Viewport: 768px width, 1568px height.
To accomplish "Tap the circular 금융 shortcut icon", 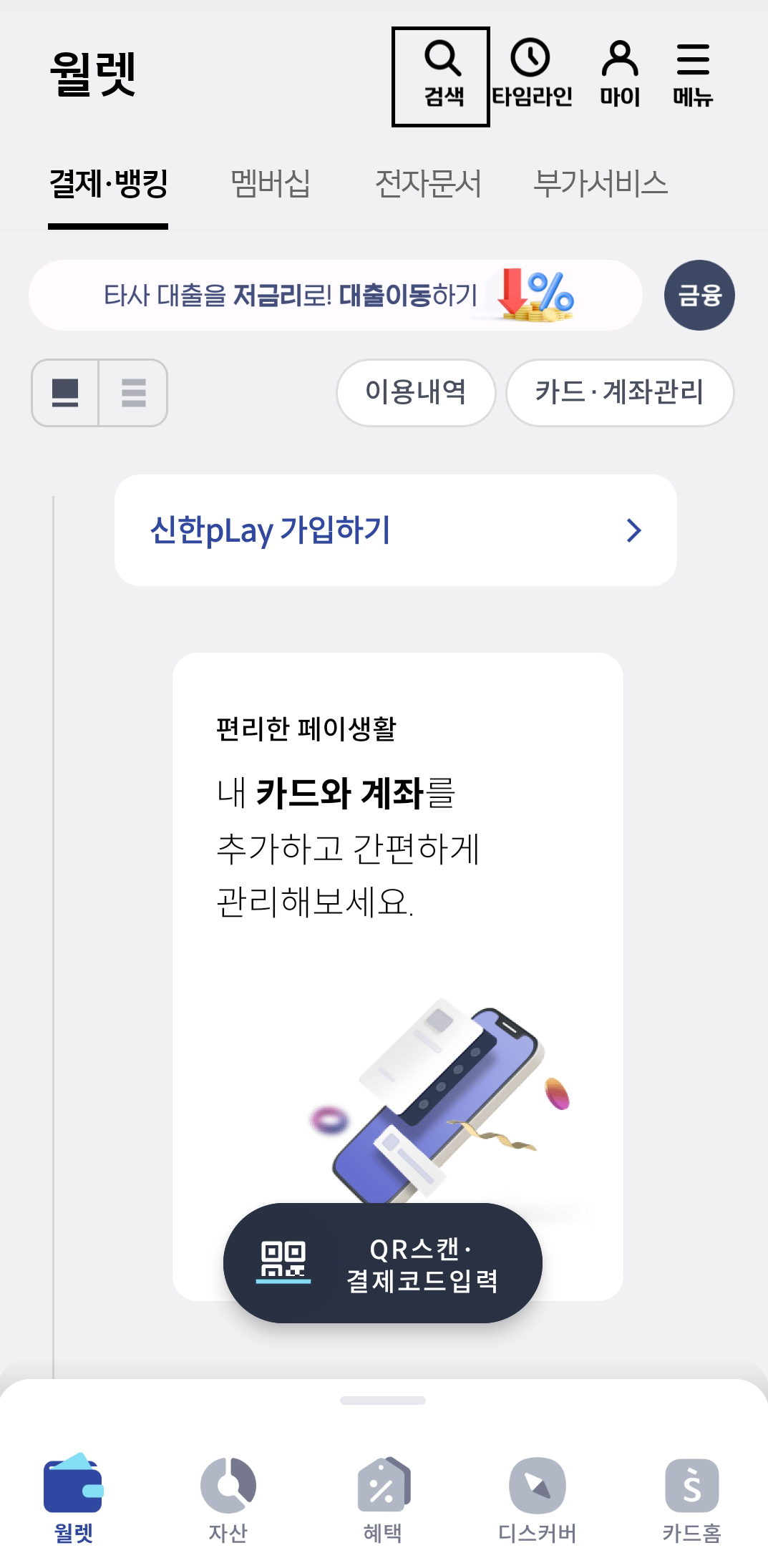I will click(699, 296).
